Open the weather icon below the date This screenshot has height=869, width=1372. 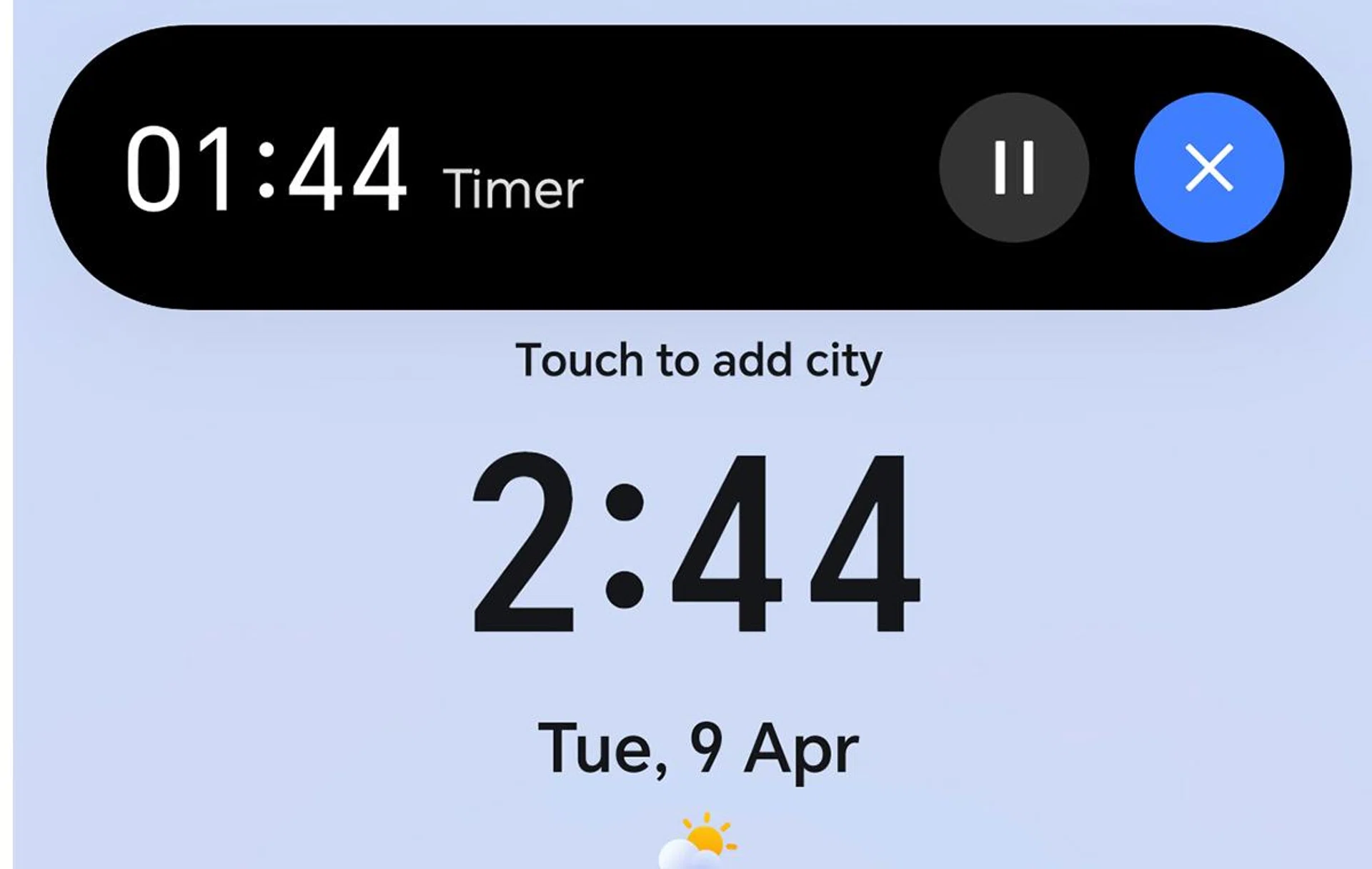pyautogui.click(x=697, y=842)
